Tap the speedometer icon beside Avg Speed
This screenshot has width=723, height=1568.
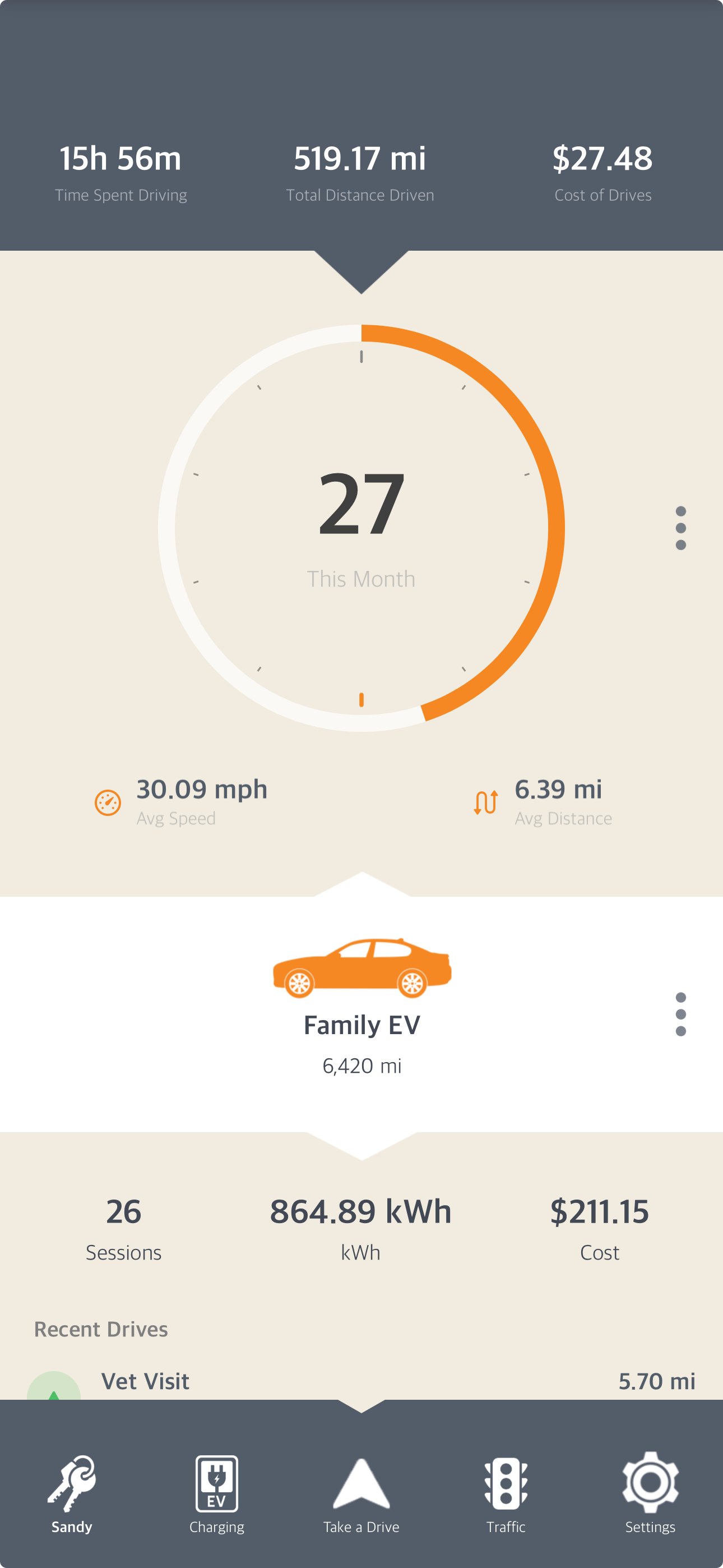click(x=108, y=801)
